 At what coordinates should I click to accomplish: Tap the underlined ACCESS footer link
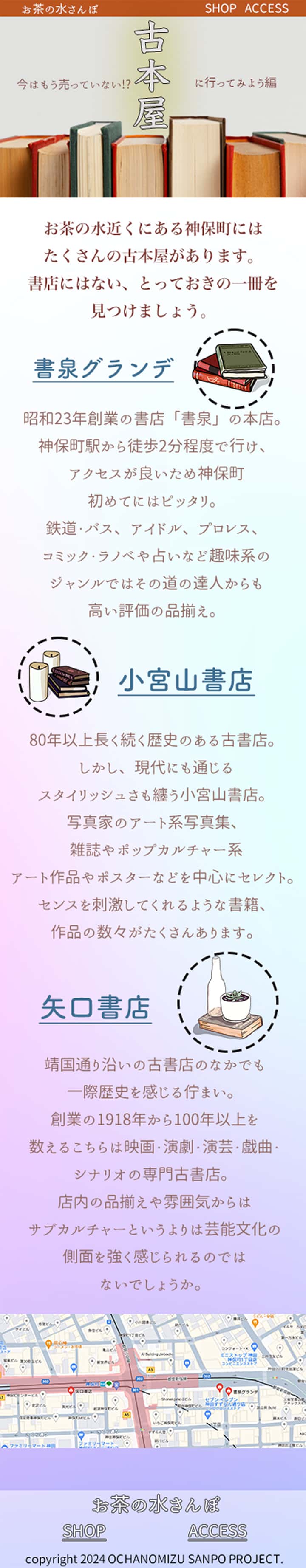coord(218,1531)
